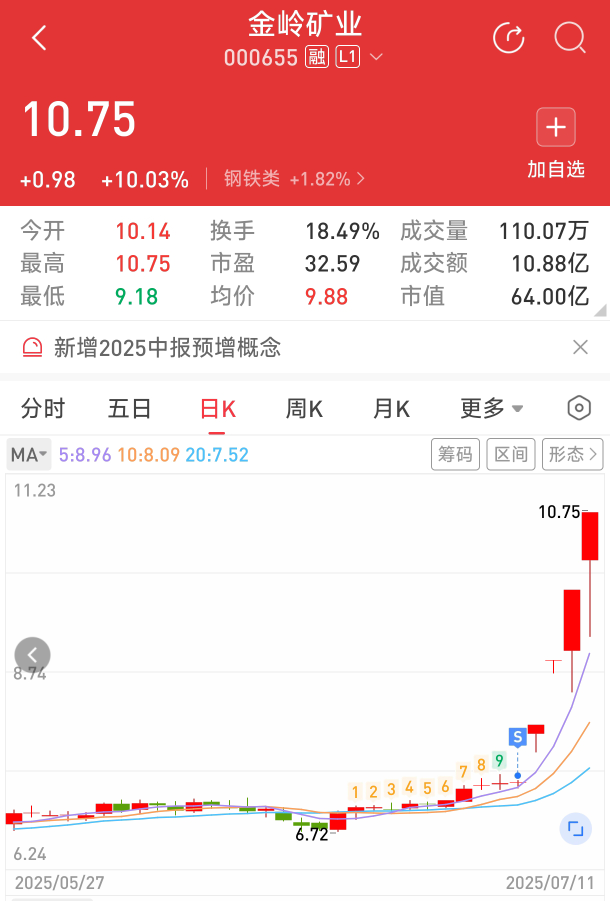Dismiss the 中报预增概念 banner
This screenshot has height=901, width=610.
[x=580, y=347]
